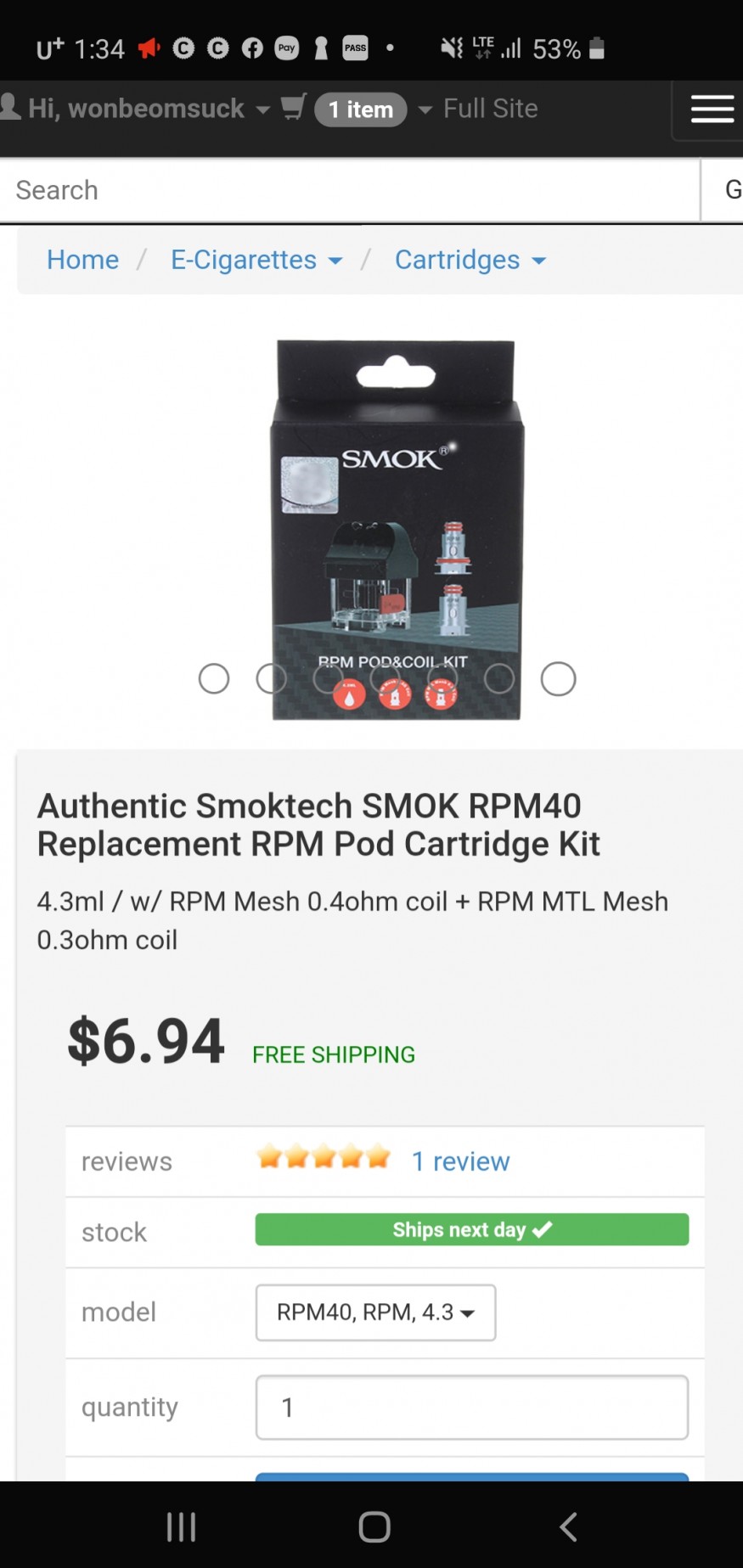
Task: Switch to the Full Site
Action: [490, 109]
